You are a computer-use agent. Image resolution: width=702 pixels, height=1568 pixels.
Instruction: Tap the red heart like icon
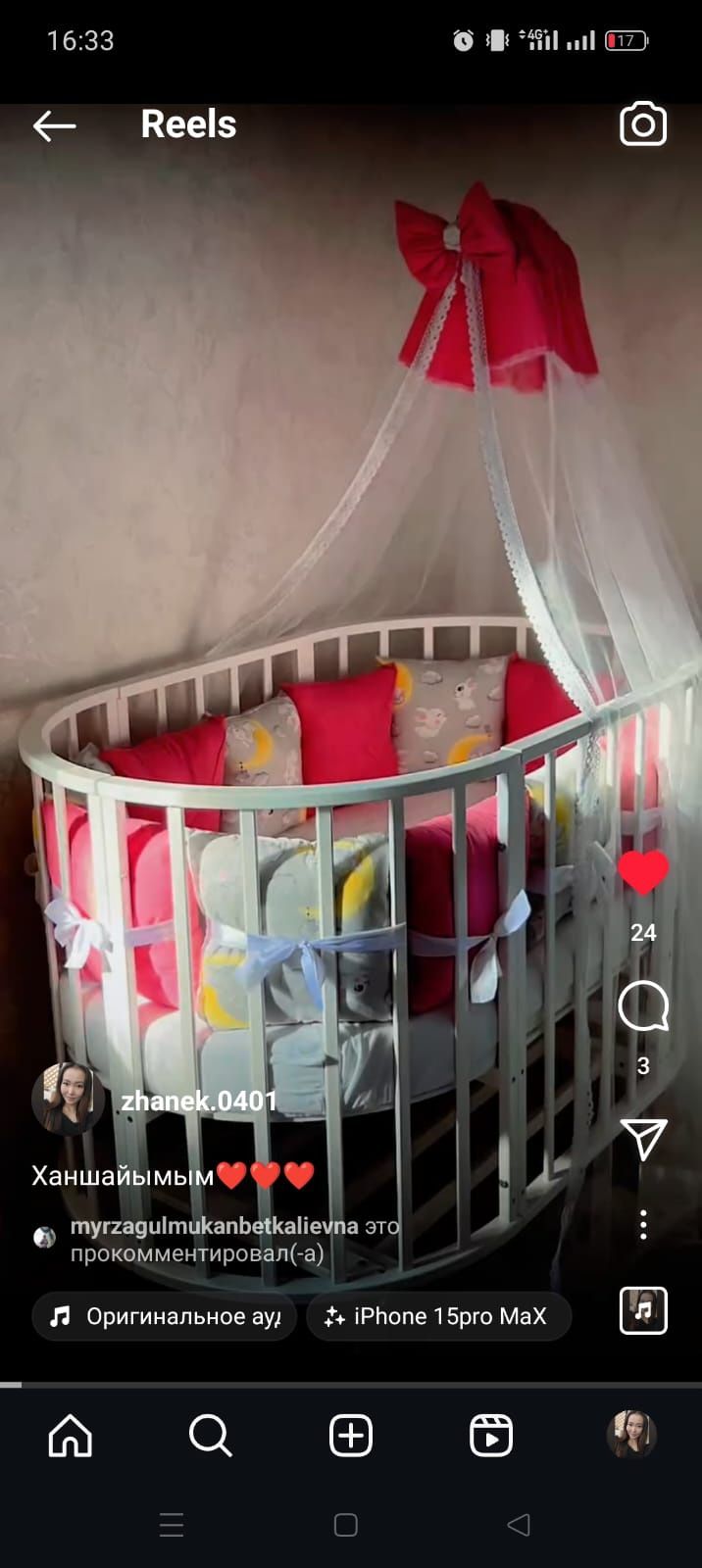coord(643,871)
